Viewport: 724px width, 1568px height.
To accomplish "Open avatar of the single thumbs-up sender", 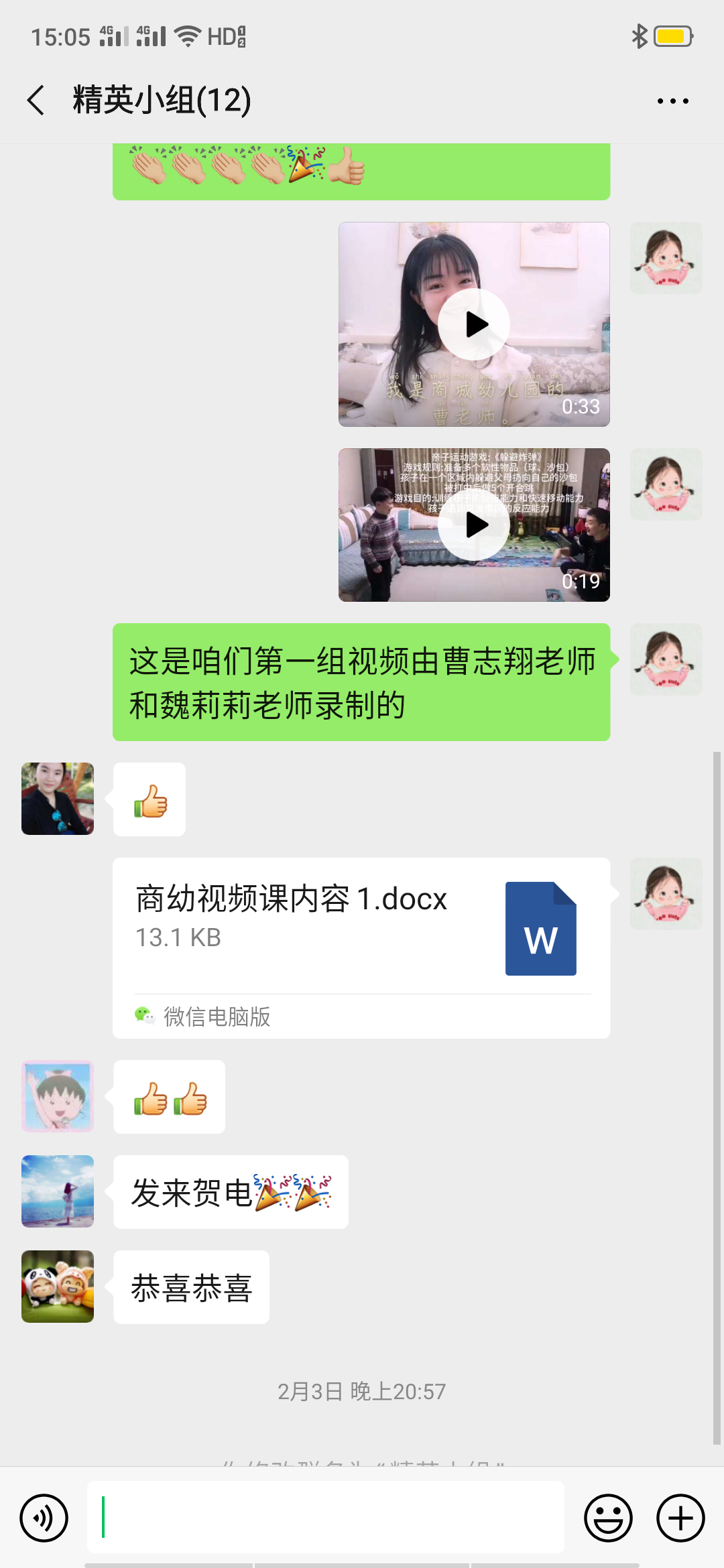I will pos(58,799).
